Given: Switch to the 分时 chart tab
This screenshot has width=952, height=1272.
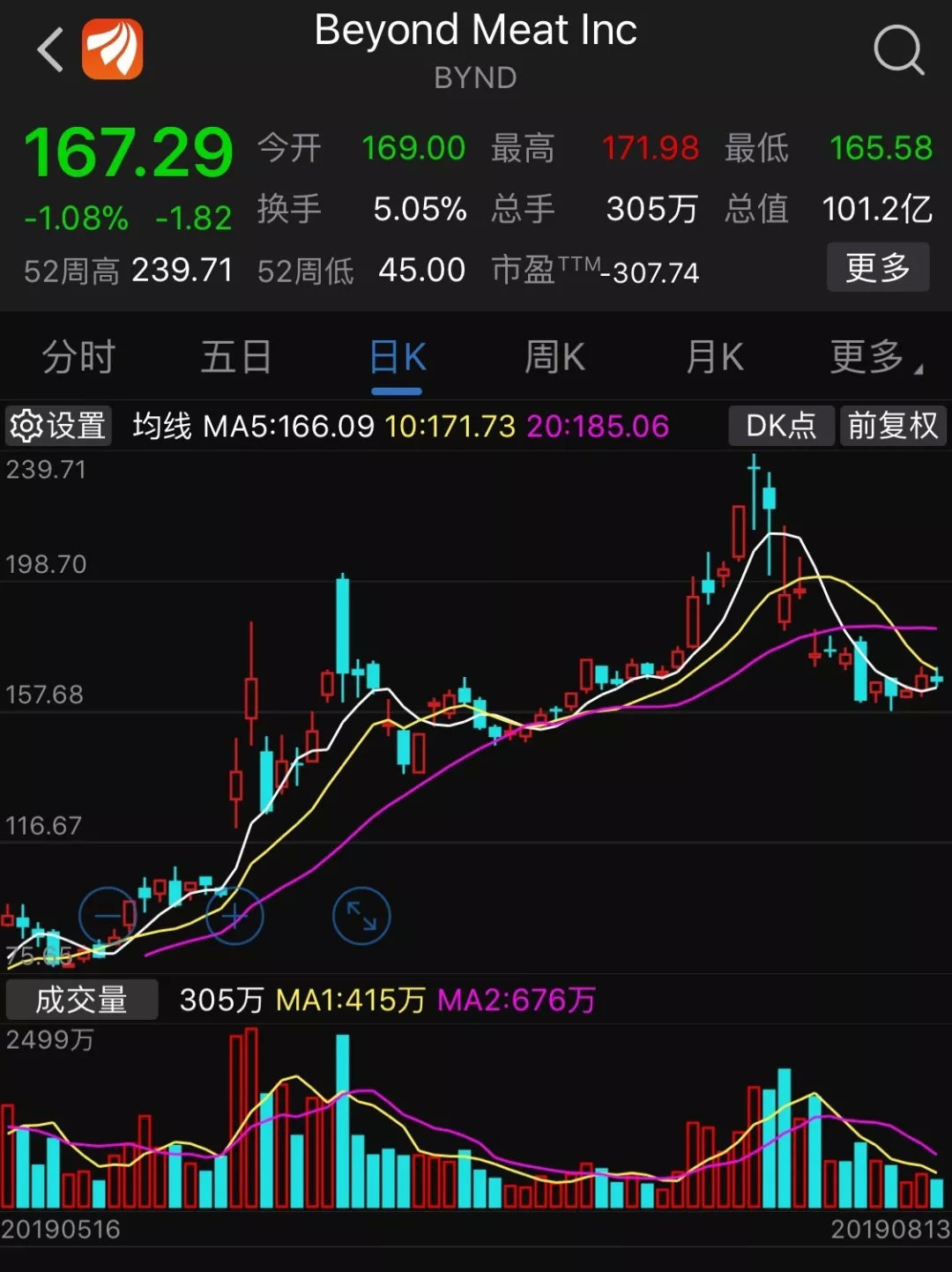Looking at the screenshot, I should [x=79, y=358].
